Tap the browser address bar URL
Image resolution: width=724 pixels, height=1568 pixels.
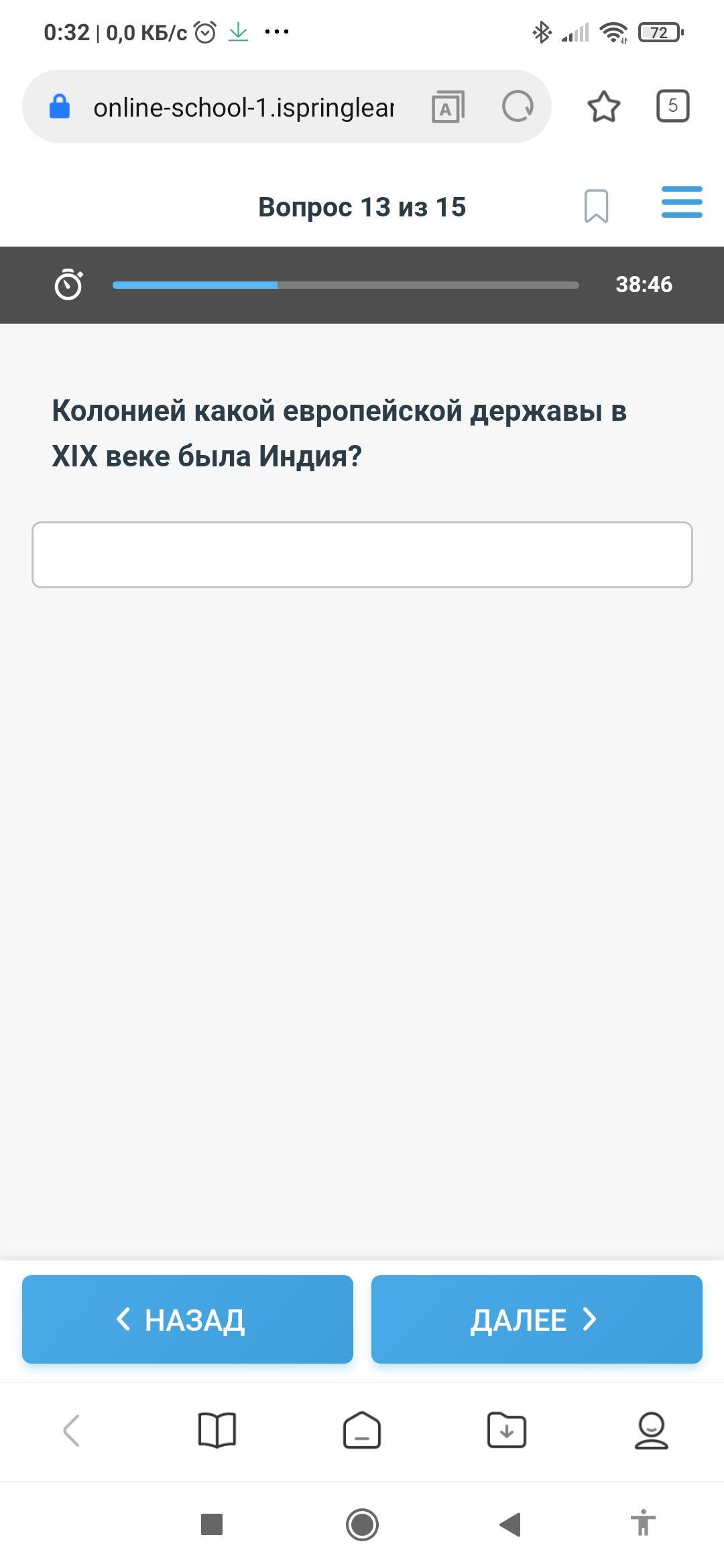[243, 107]
